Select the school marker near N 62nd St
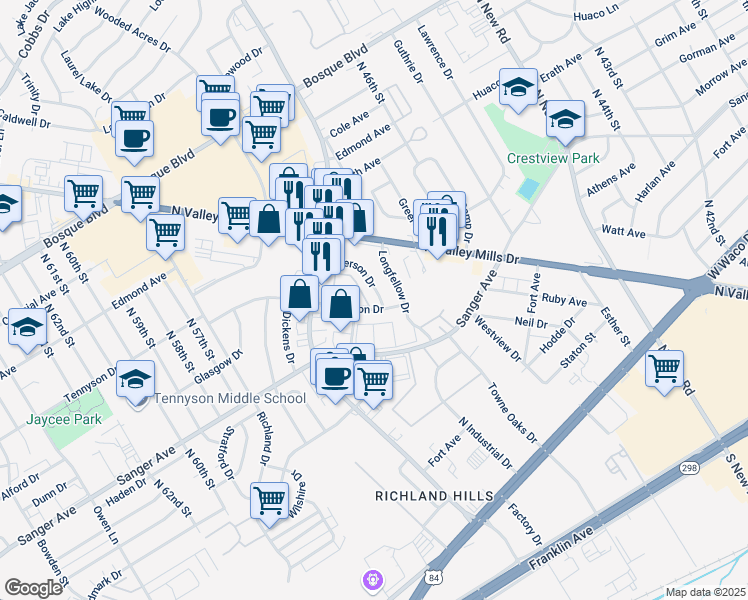Image resolution: width=748 pixels, height=600 pixels. (x=28, y=327)
